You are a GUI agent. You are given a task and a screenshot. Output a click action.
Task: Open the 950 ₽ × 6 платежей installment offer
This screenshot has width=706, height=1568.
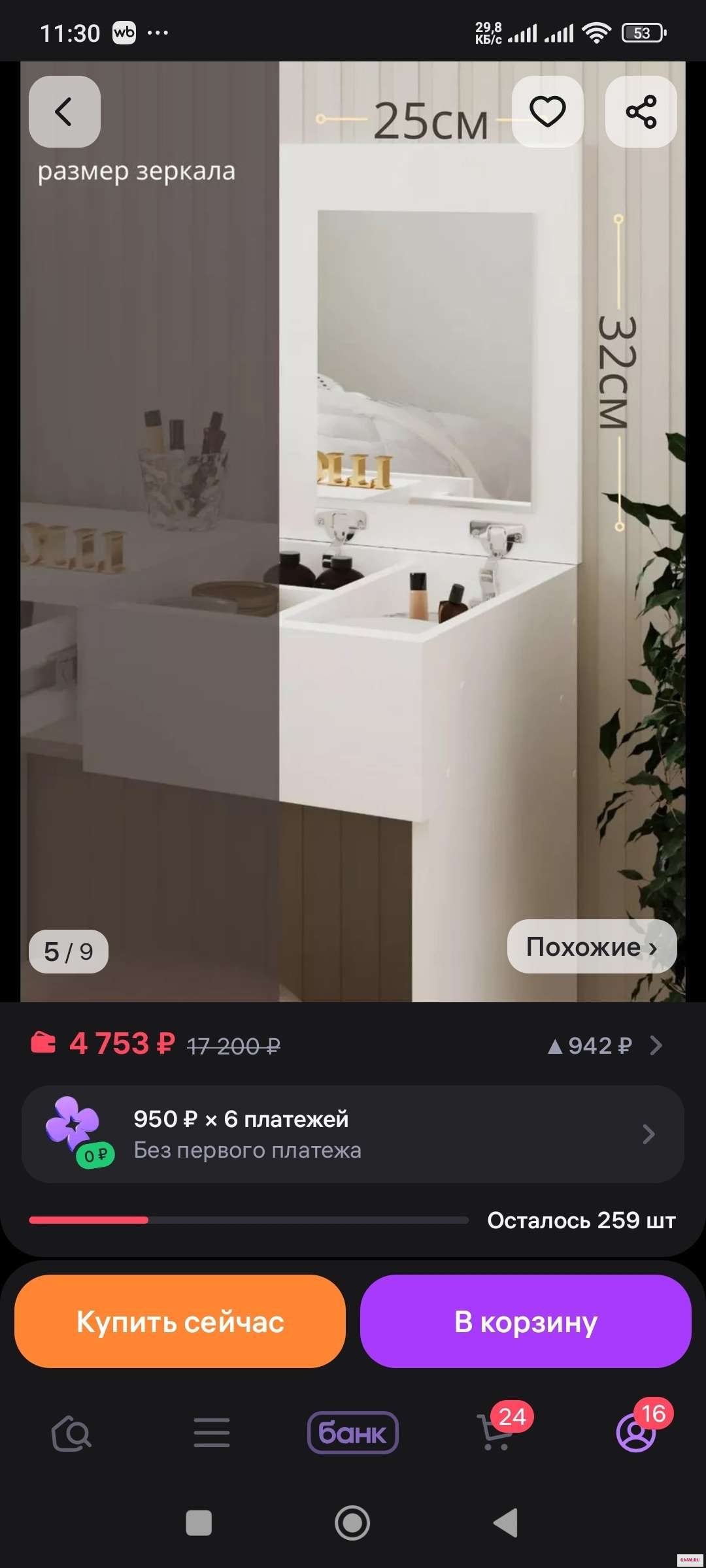coord(353,1134)
